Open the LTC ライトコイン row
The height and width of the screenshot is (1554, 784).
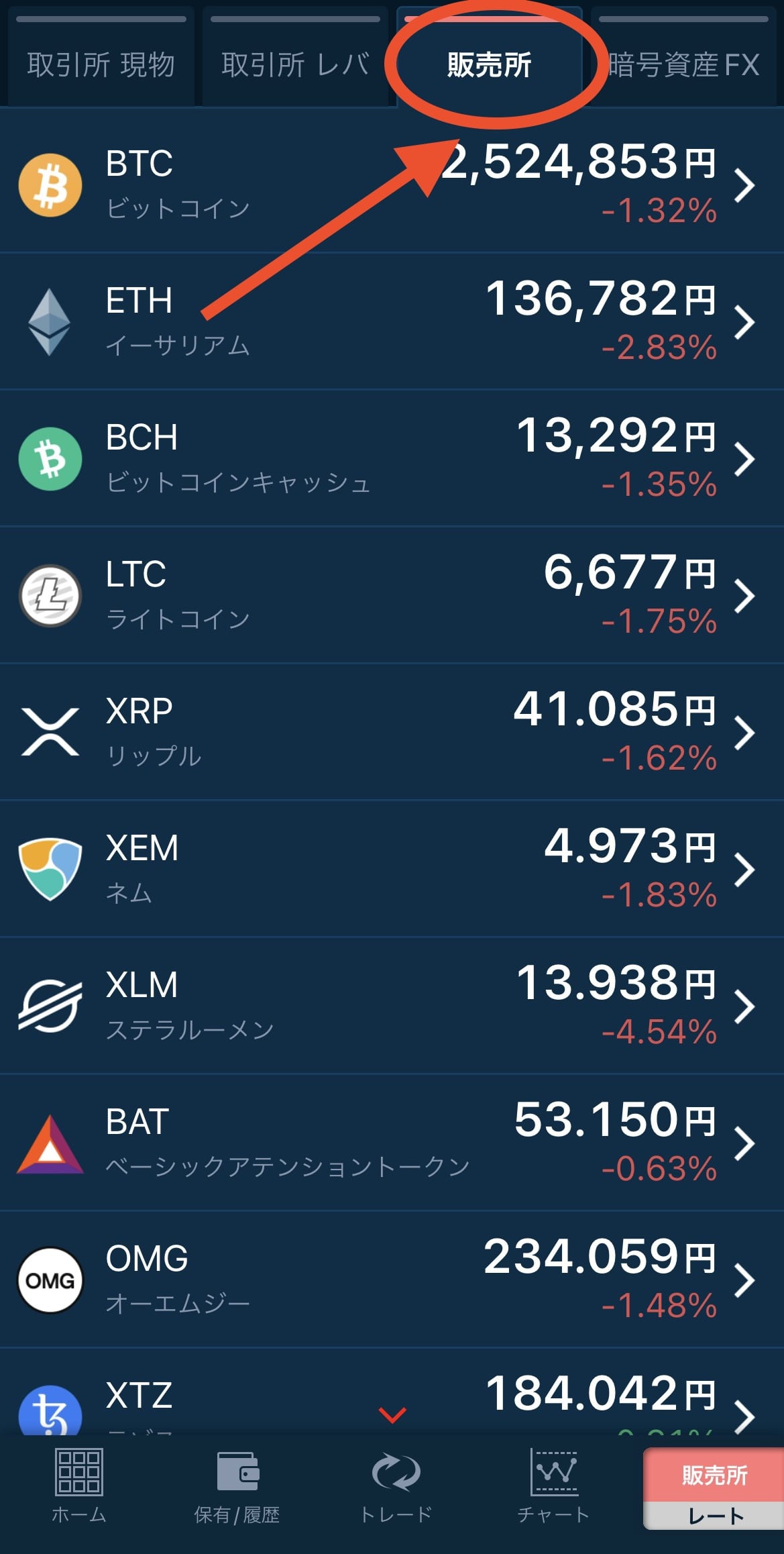(x=392, y=595)
